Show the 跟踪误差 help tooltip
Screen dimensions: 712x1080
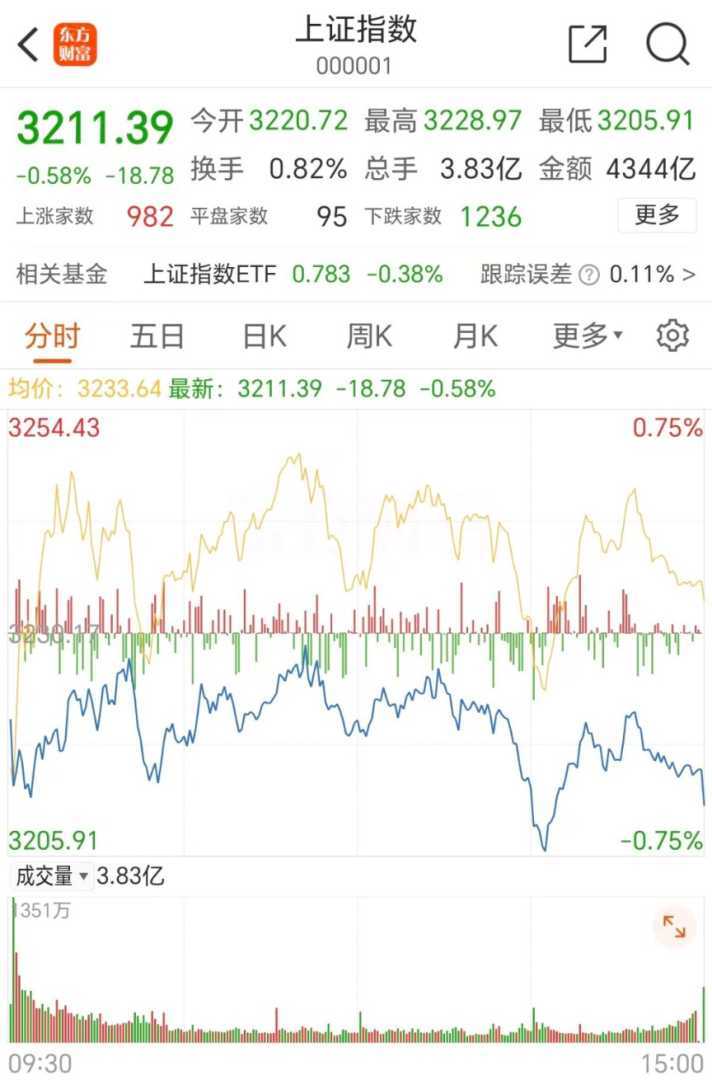pos(590,275)
